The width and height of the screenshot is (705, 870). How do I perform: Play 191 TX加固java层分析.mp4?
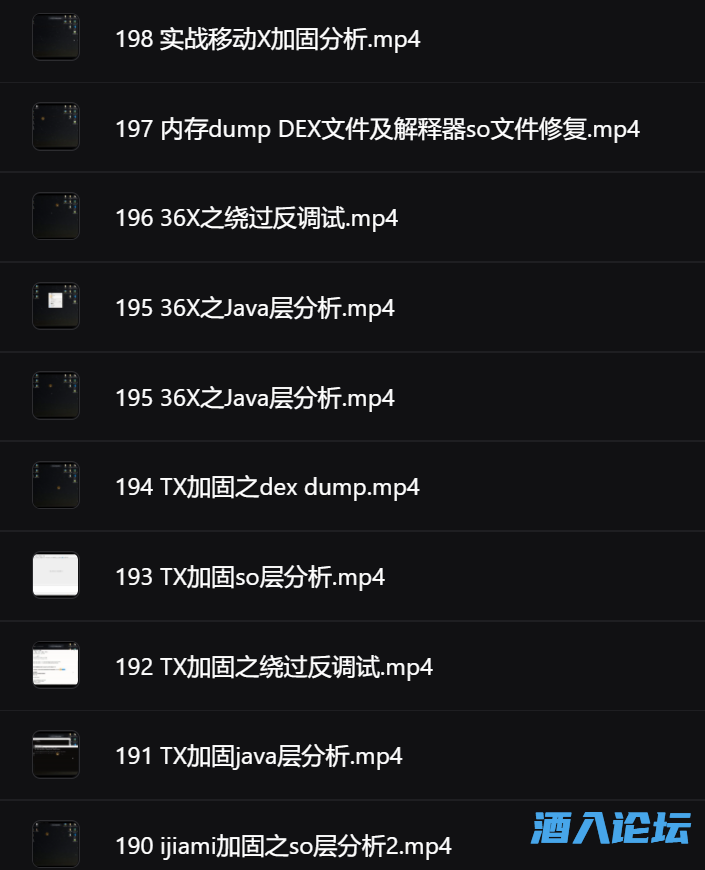(258, 756)
